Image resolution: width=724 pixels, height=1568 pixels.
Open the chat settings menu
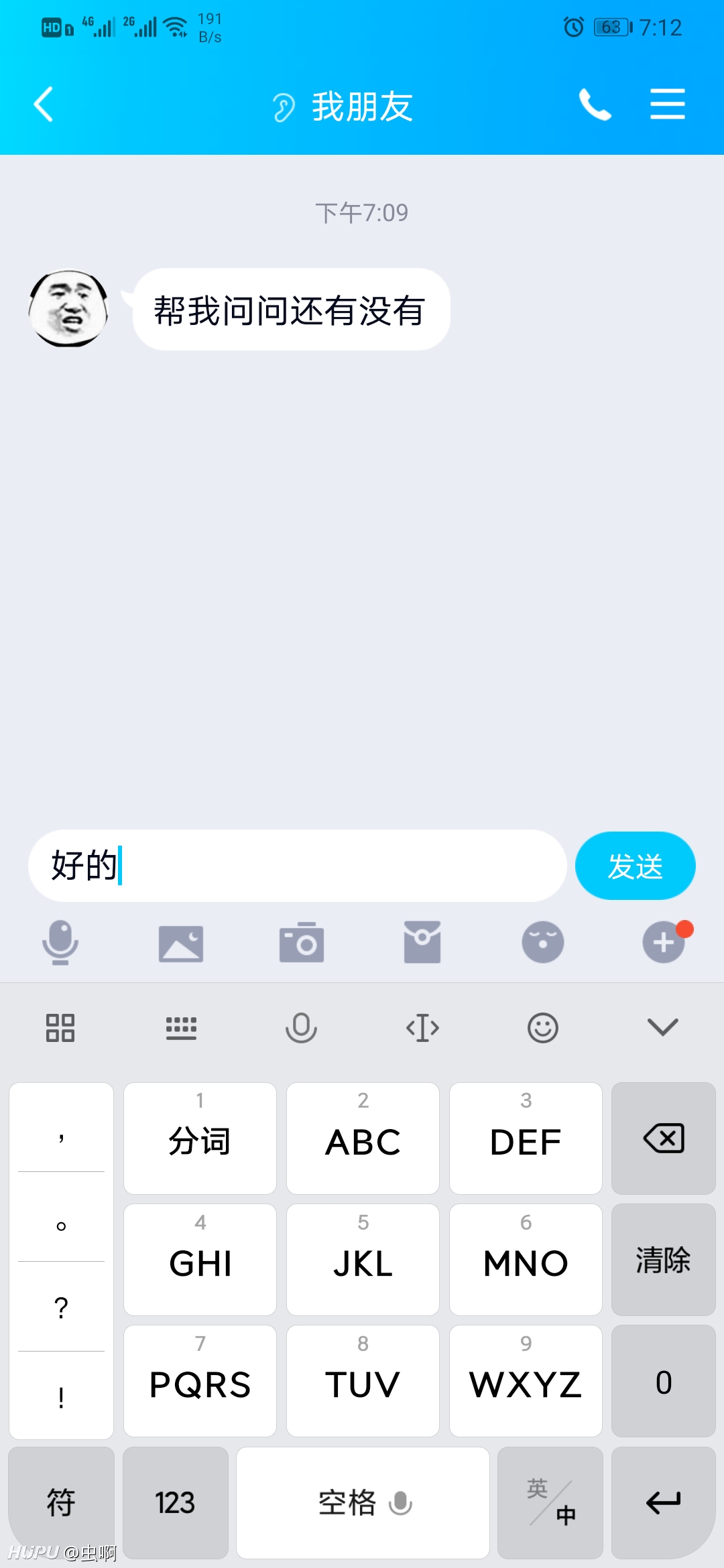(x=668, y=105)
